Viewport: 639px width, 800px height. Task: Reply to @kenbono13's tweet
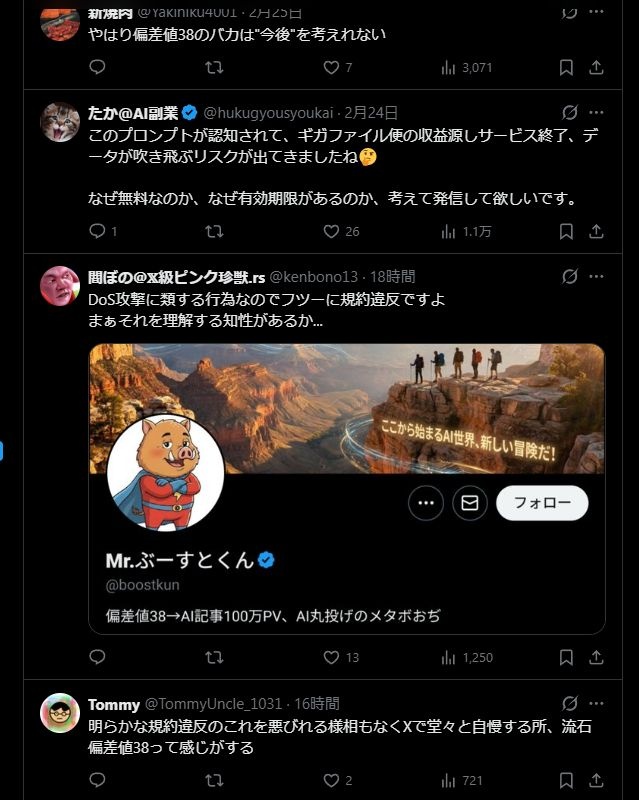pos(97,657)
